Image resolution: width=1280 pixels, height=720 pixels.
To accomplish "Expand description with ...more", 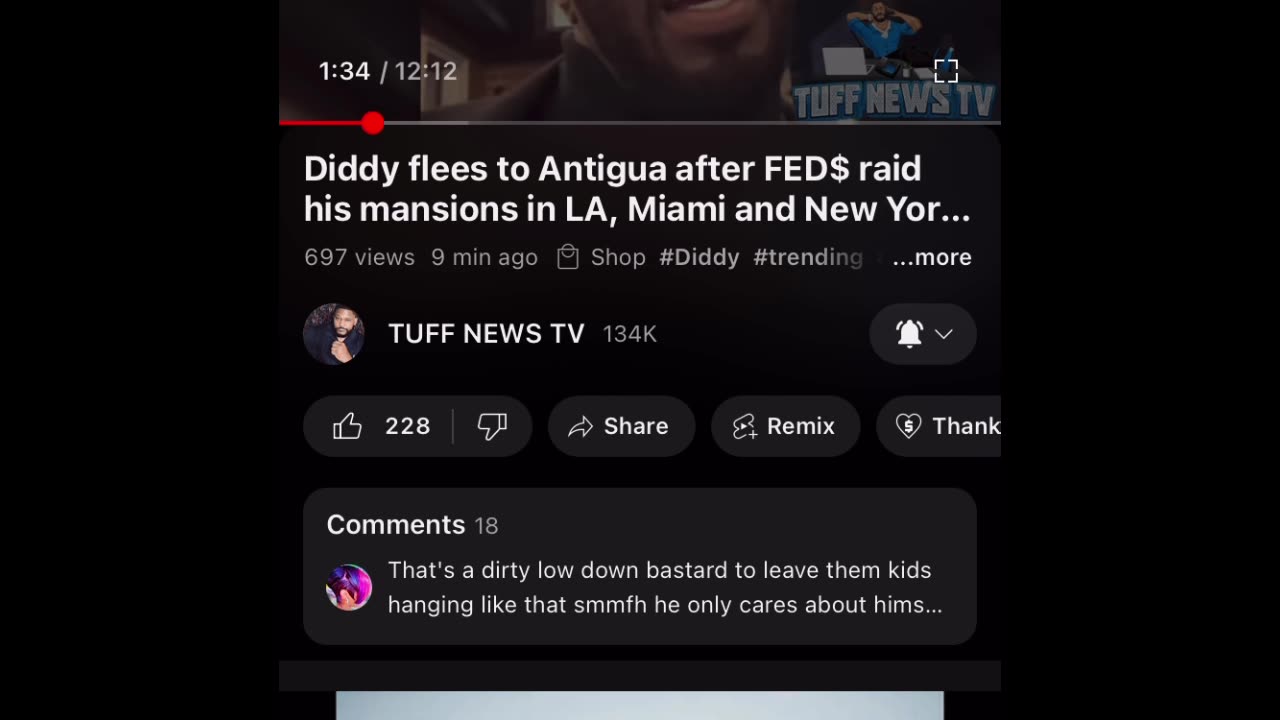I will pyautogui.click(x=931, y=257).
